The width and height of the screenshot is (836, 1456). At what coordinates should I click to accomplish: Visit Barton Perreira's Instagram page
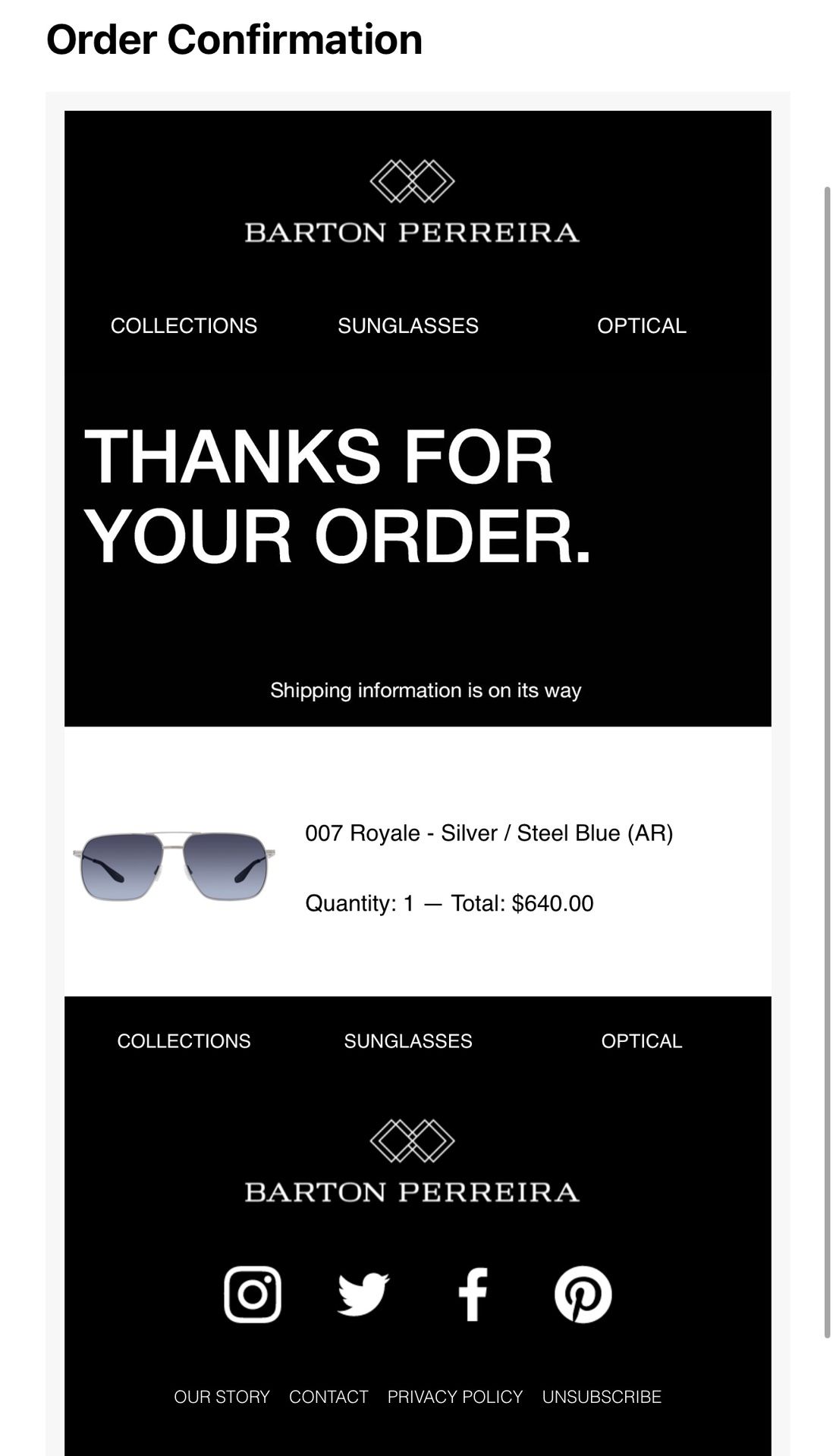click(253, 1294)
